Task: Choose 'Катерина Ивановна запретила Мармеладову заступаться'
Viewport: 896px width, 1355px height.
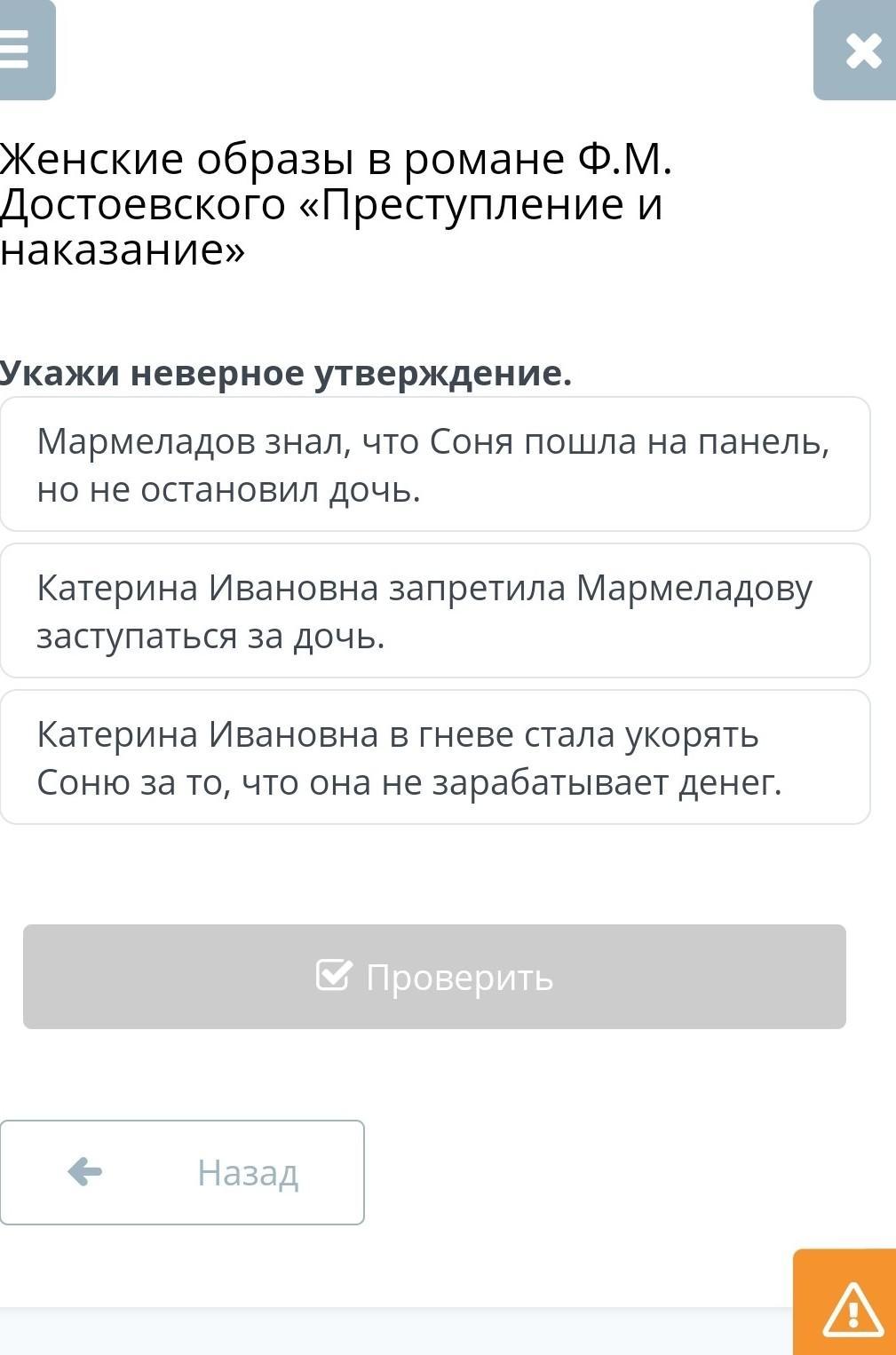Action: [x=435, y=611]
